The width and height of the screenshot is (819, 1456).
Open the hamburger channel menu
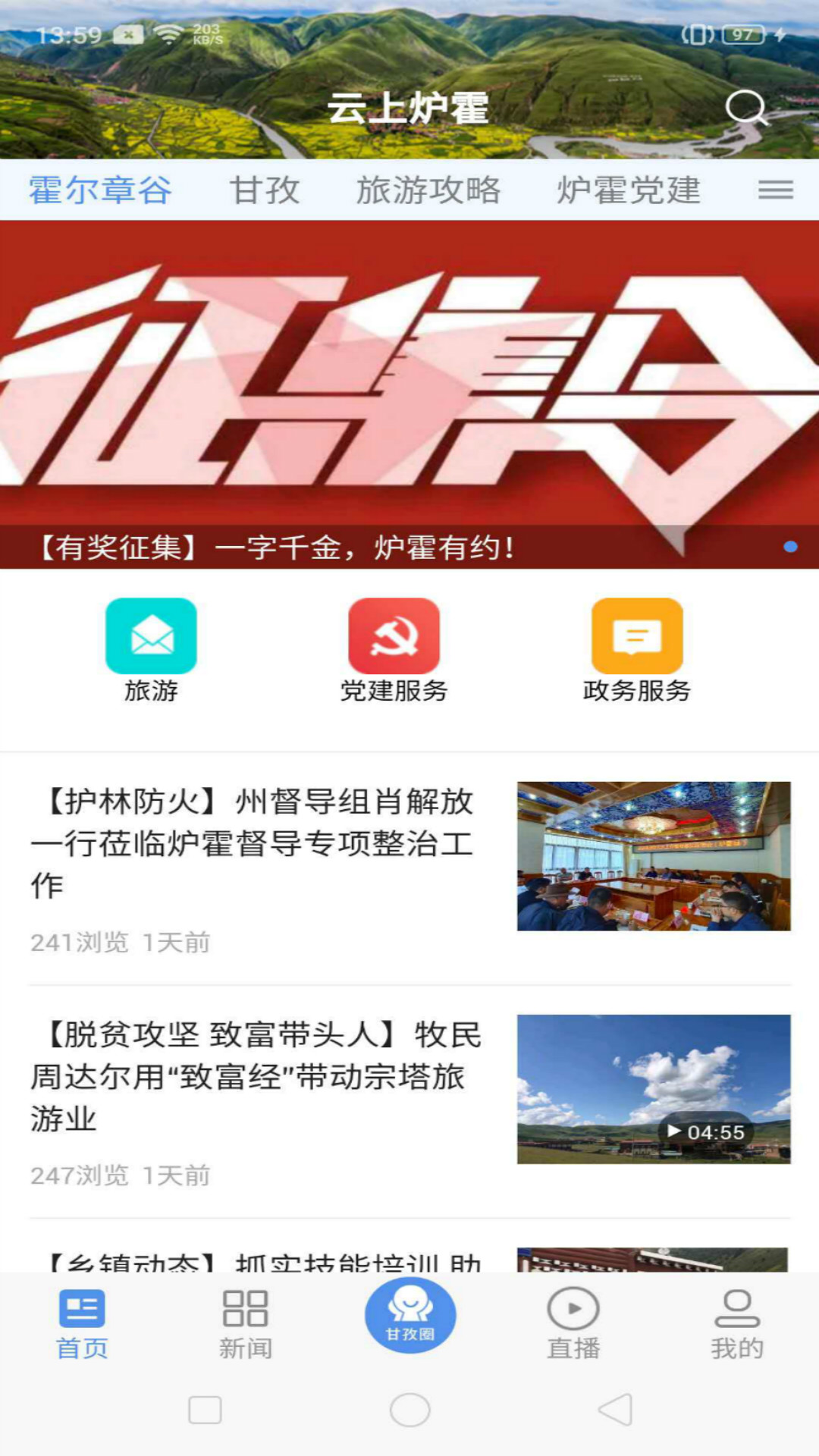[x=775, y=190]
